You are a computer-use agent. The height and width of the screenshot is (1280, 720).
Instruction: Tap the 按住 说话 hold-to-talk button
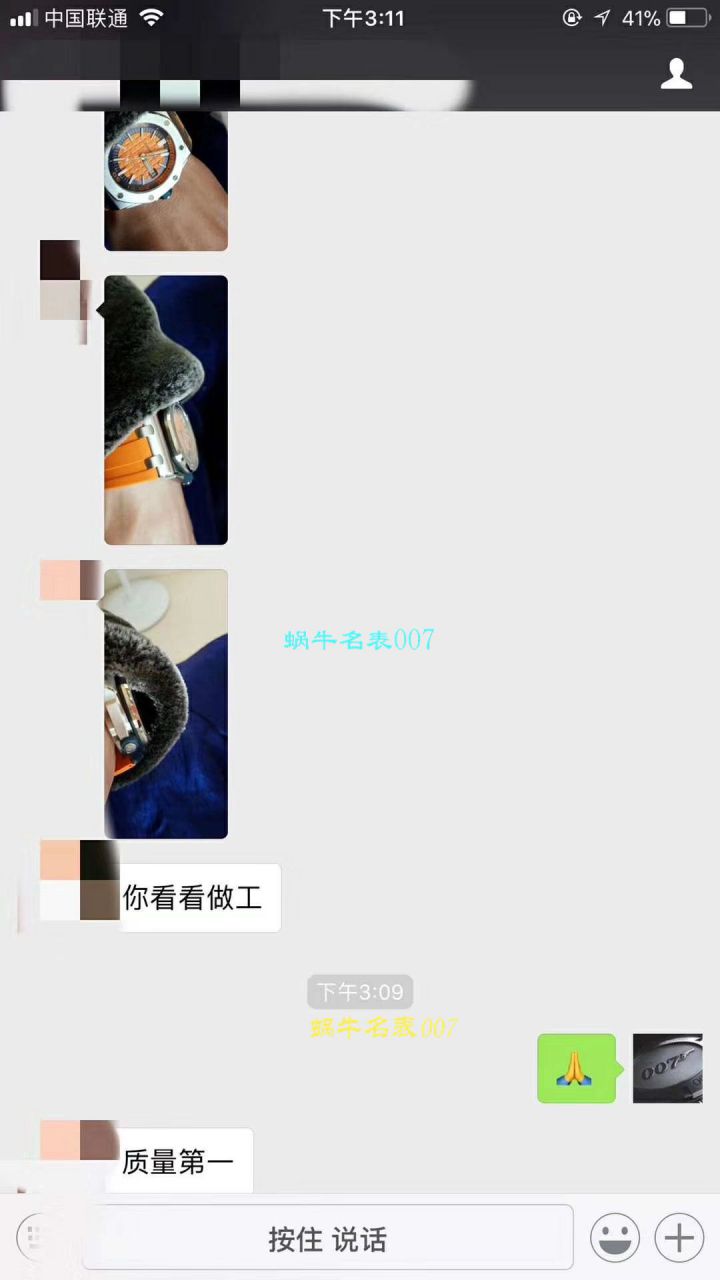(x=328, y=1239)
